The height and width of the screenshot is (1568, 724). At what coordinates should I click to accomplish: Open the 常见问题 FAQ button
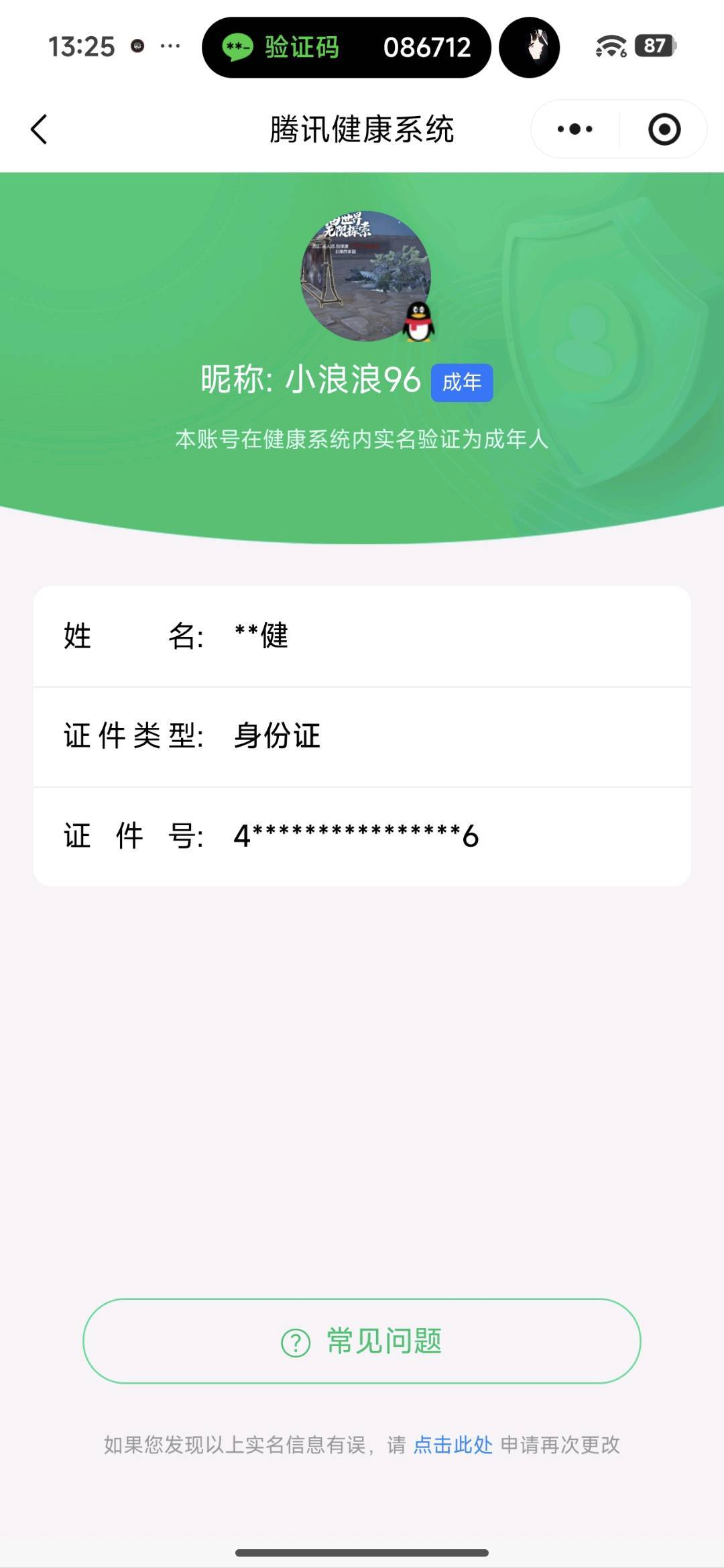tap(362, 1343)
